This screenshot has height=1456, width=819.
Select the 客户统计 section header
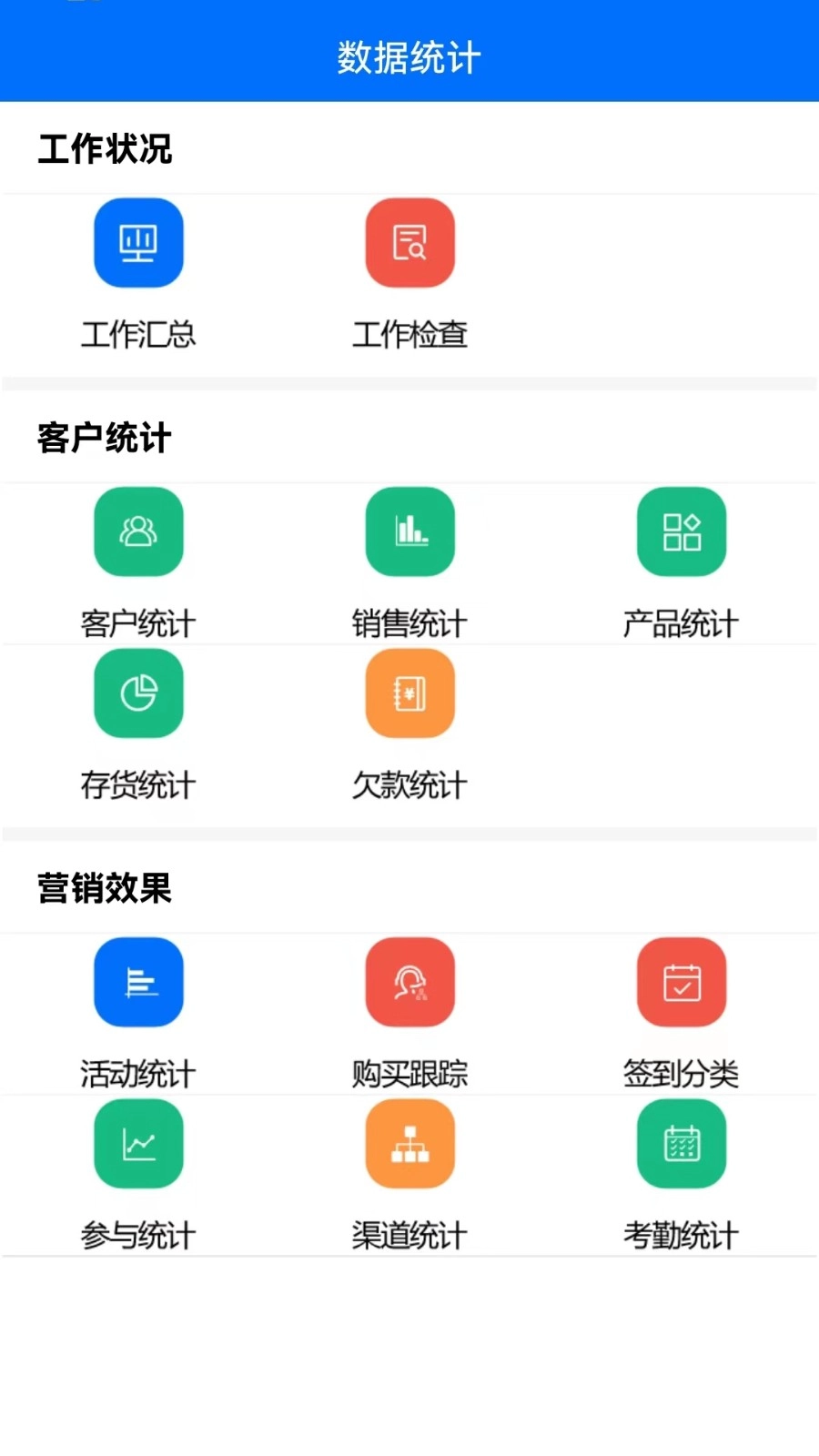pyautogui.click(x=103, y=439)
